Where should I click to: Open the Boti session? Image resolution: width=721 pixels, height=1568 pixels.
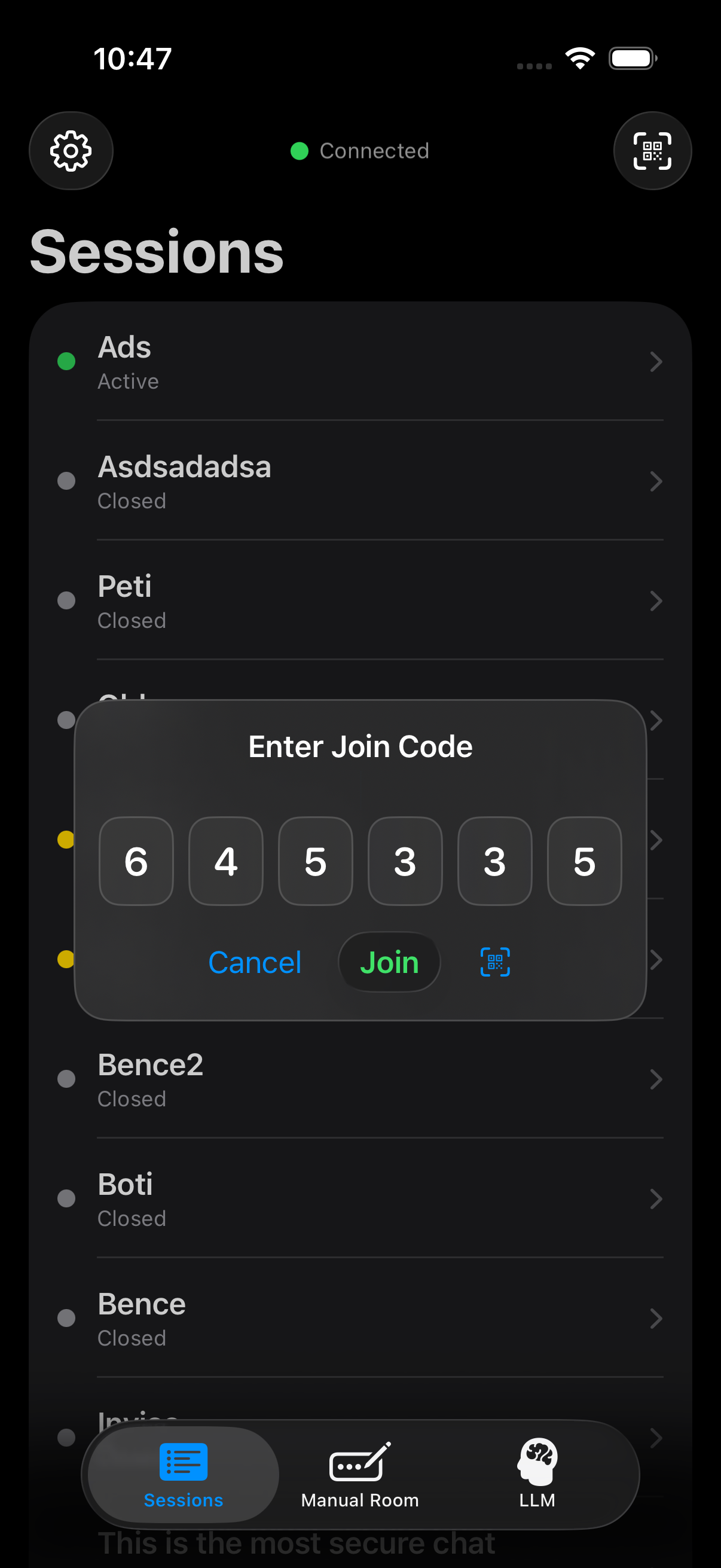(360, 1198)
